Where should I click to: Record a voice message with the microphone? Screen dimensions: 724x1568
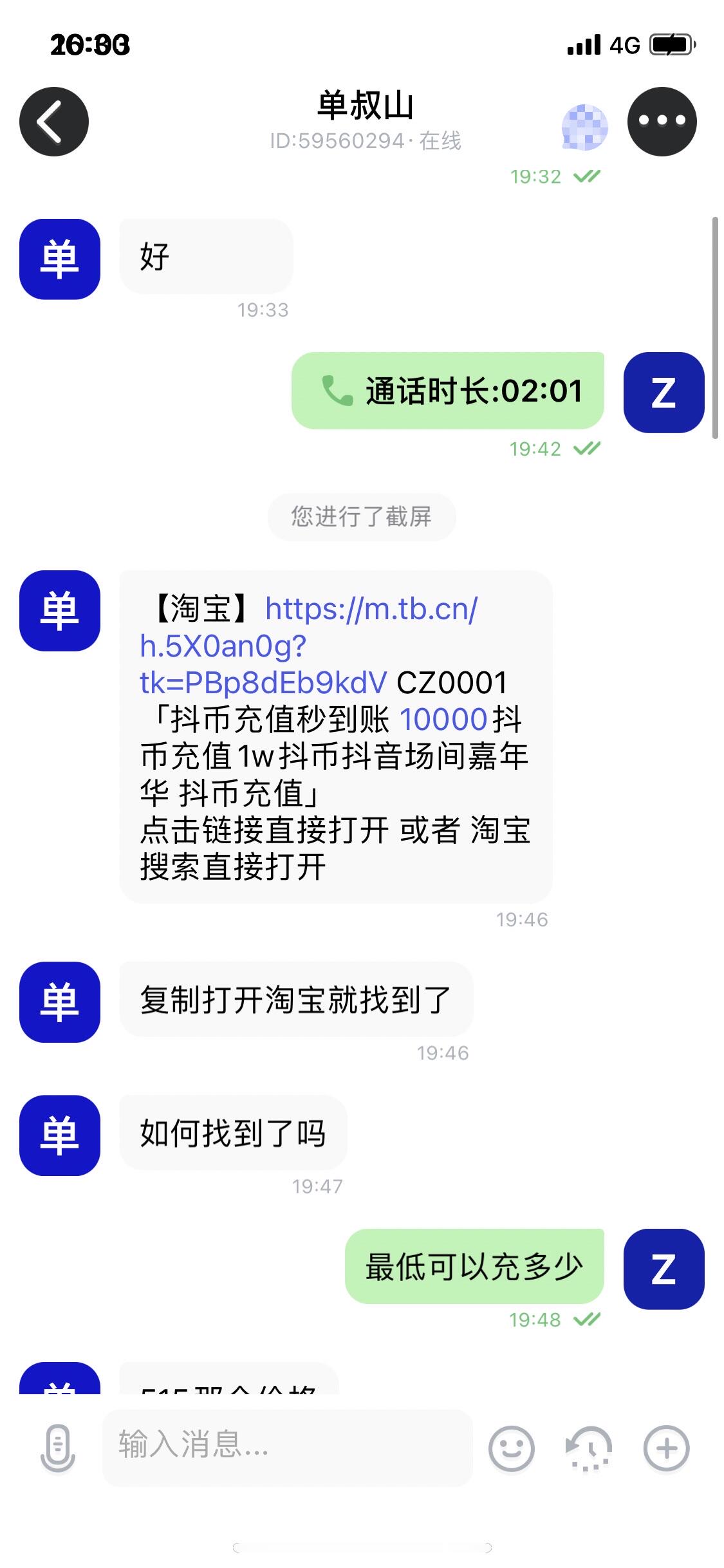coord(58,1449)
